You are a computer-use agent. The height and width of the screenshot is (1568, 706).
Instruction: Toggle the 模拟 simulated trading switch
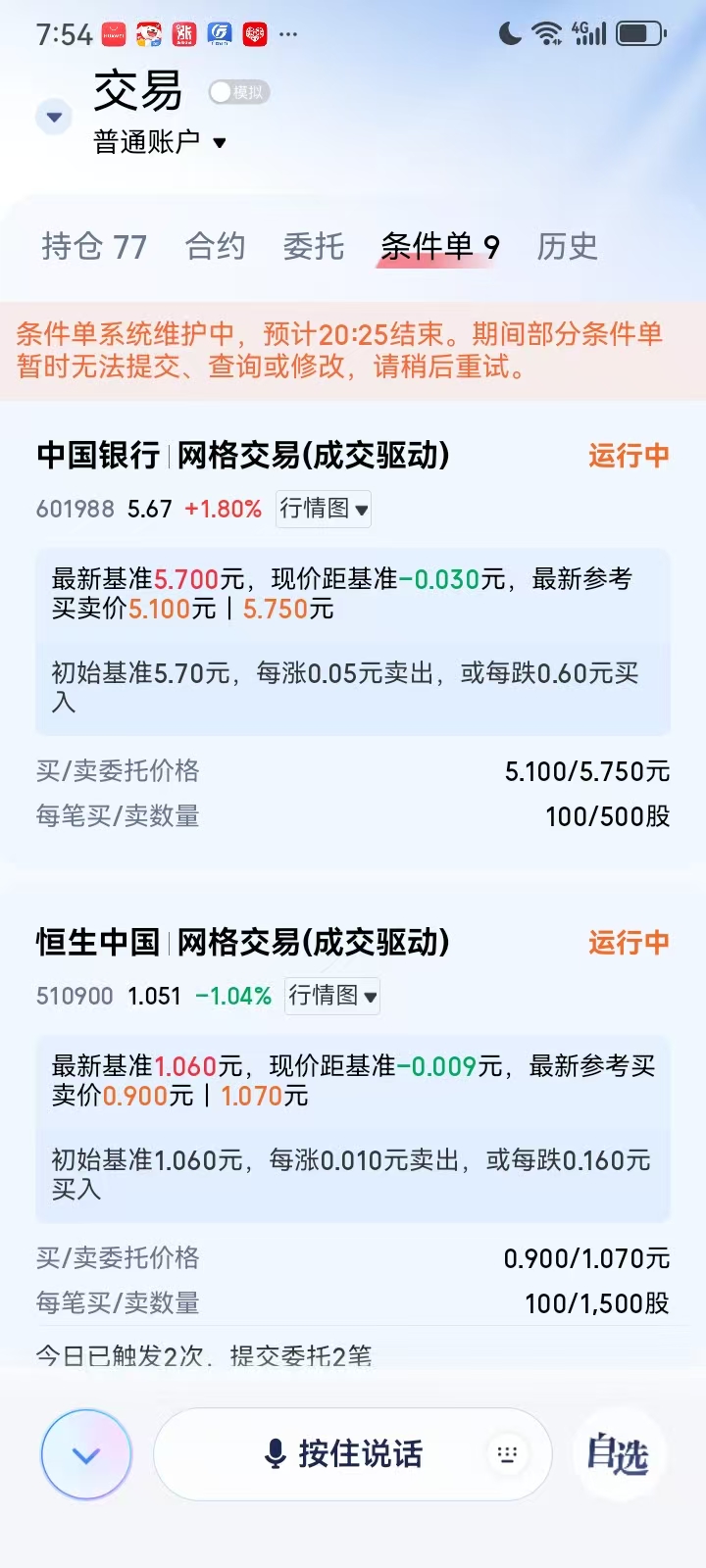click(x=238, y=92)
